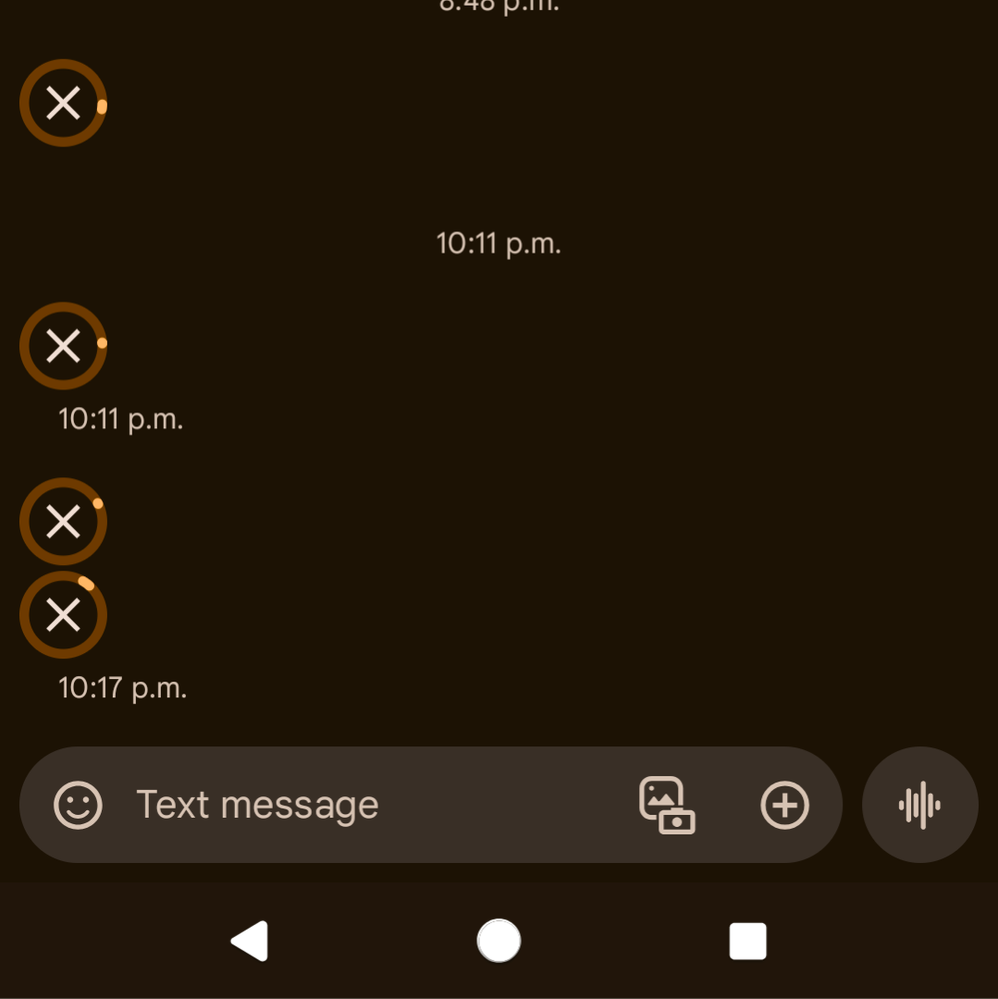Go back with the system back button

point(250,941)
